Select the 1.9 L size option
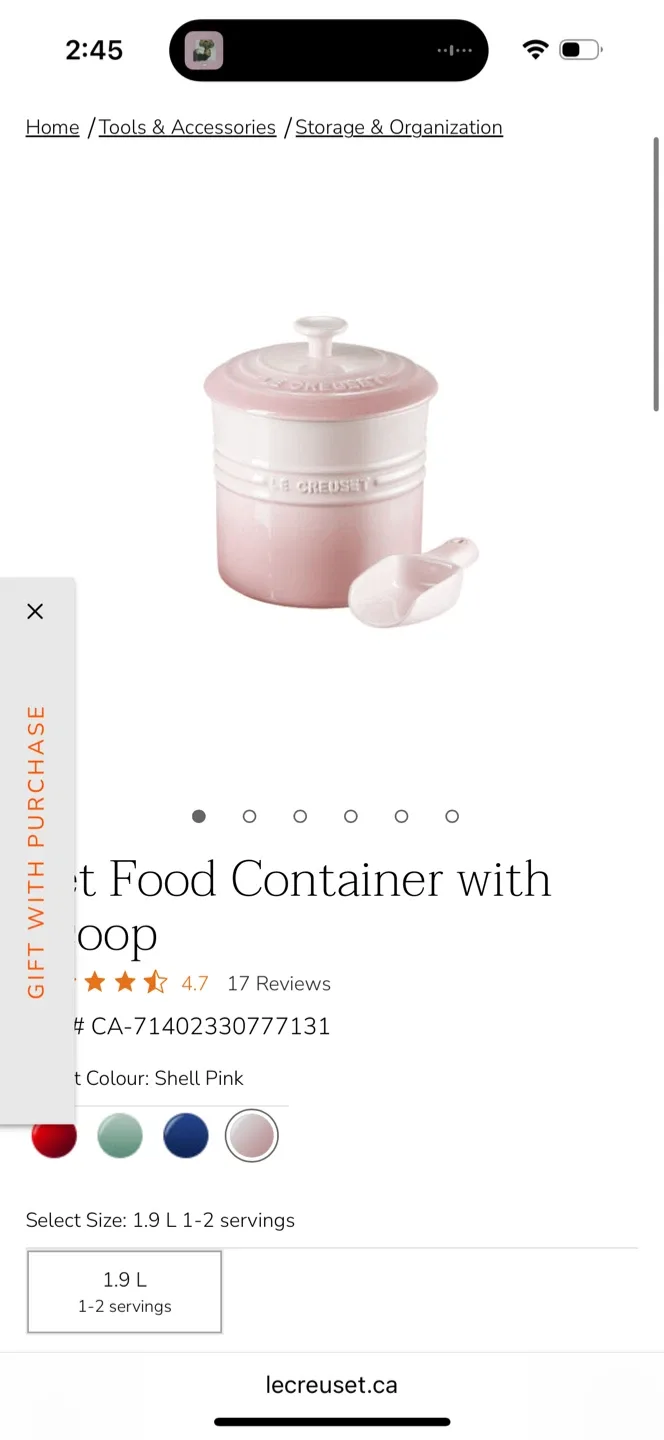664x1440 pixels. pyautogui.click(x=124, y=1292)
